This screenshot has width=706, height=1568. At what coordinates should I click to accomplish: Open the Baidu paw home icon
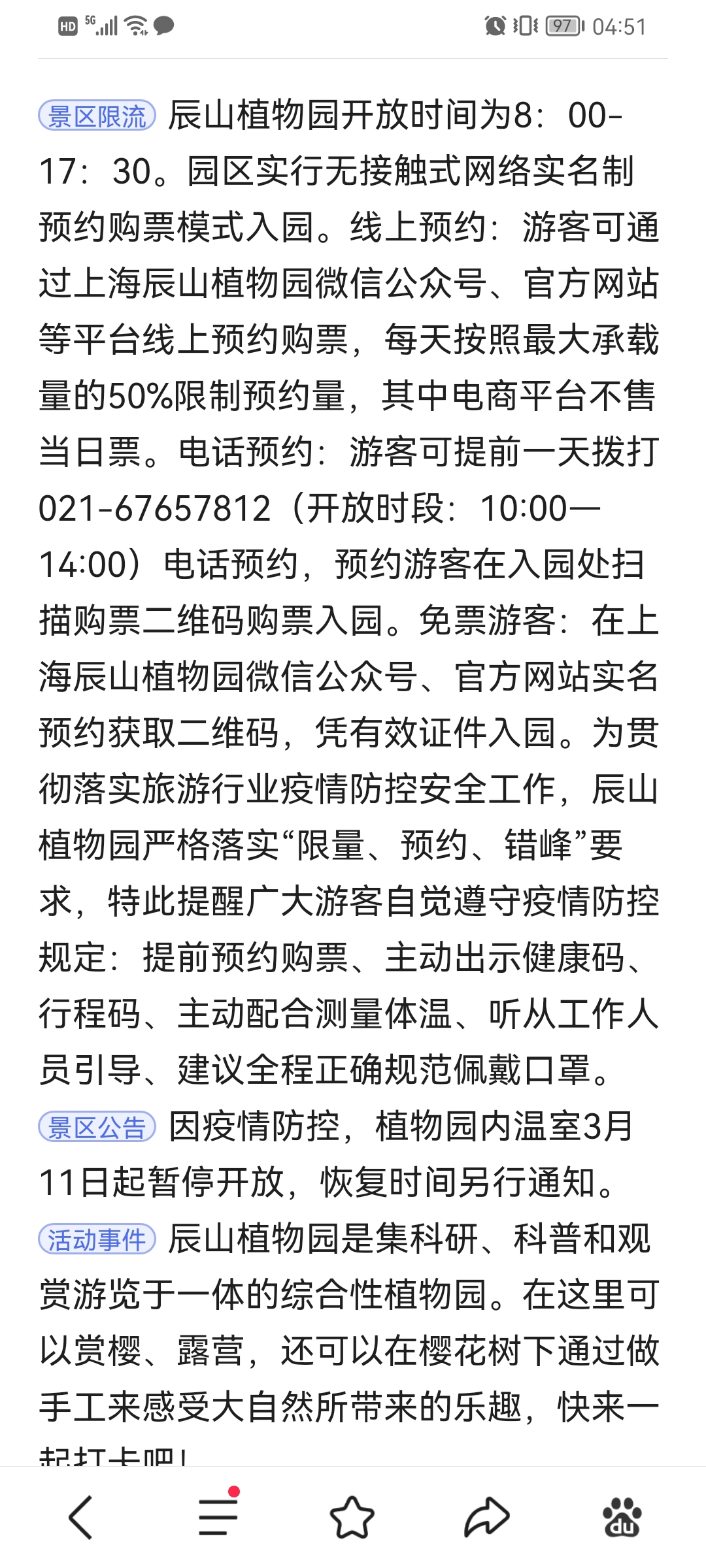622,1517
